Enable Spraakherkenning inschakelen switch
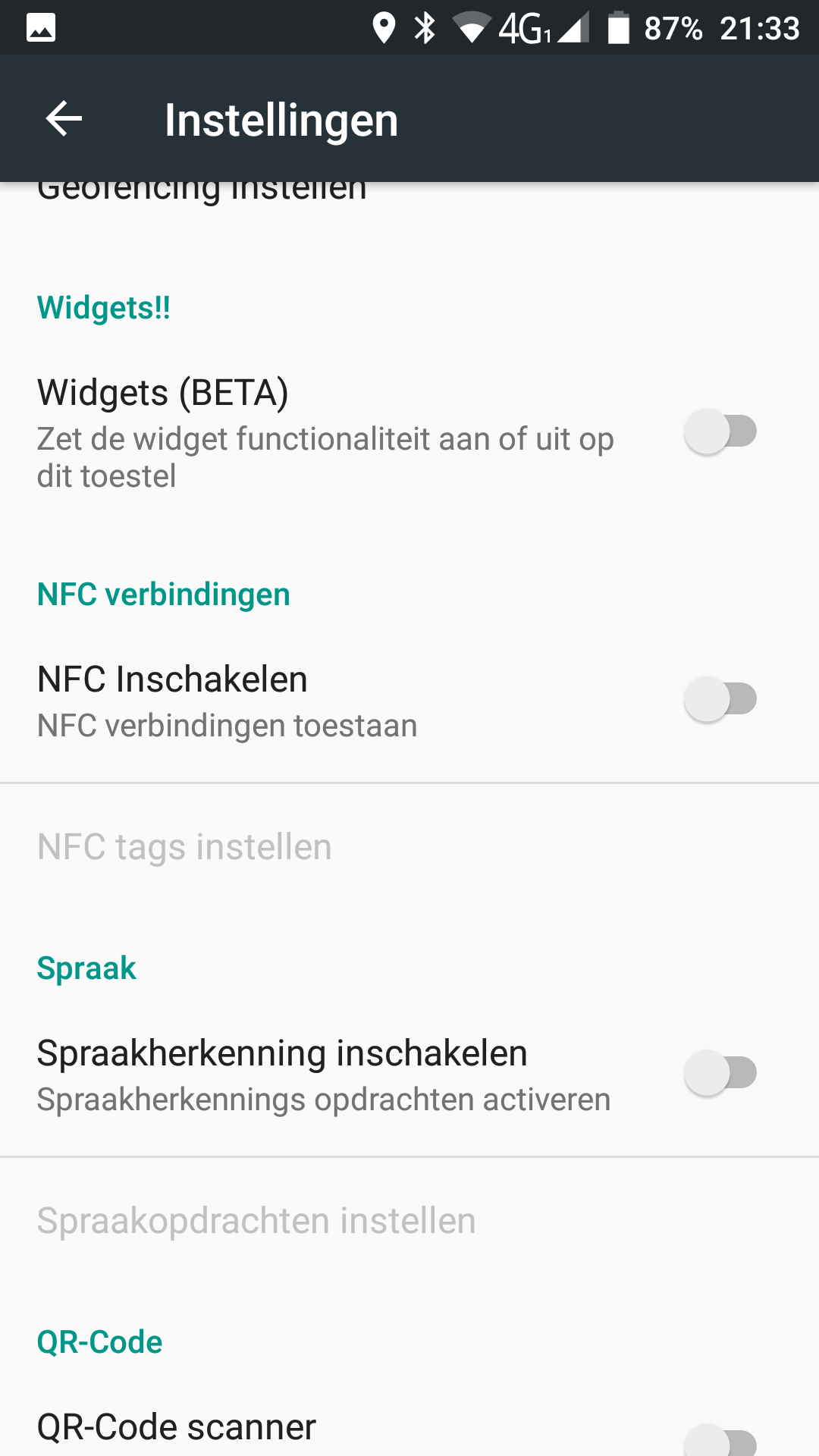Viewport: 819px width, 1456px height. click(x=720, y=1072)
